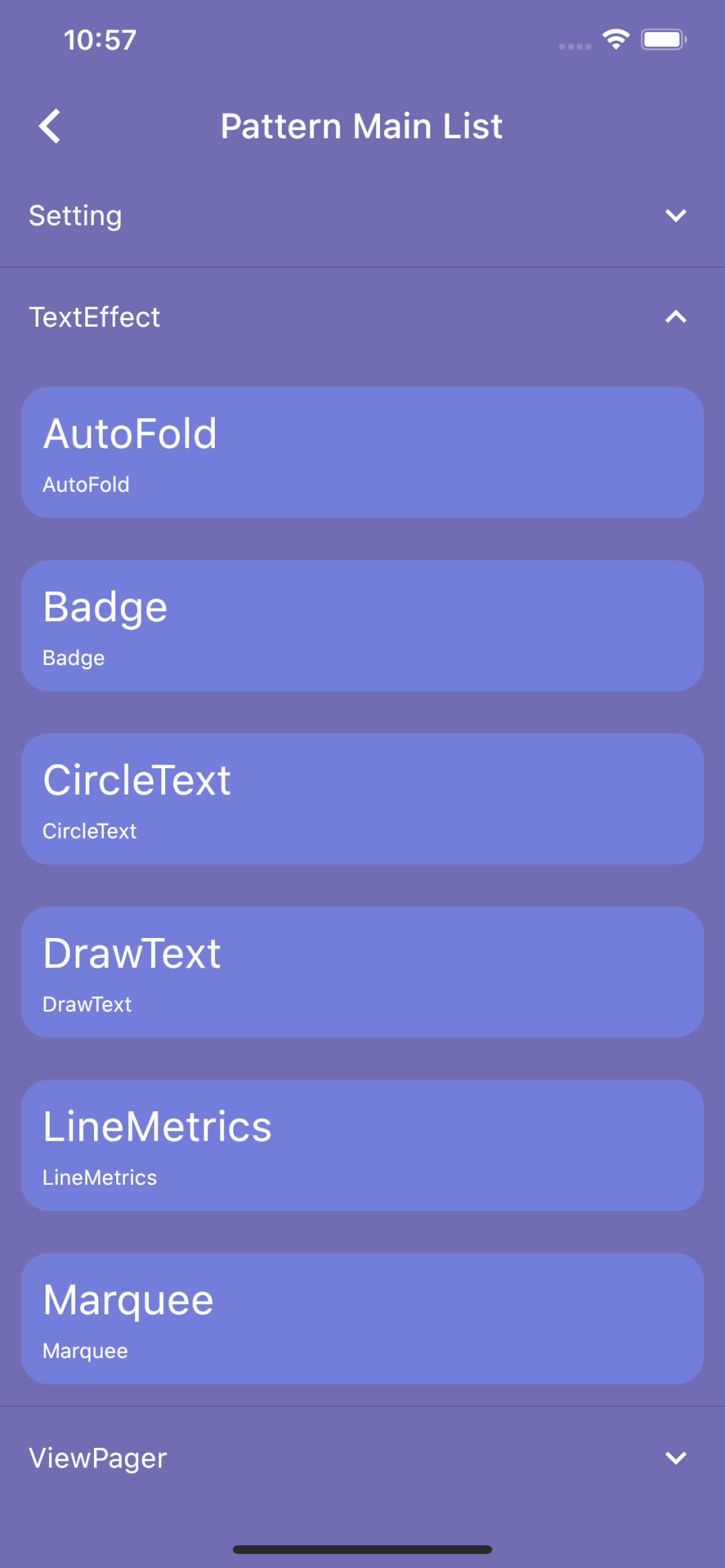This screenshot has width=725, height=1568.
Task: Collapse the TextEffect section
Action: coord(675,317)
